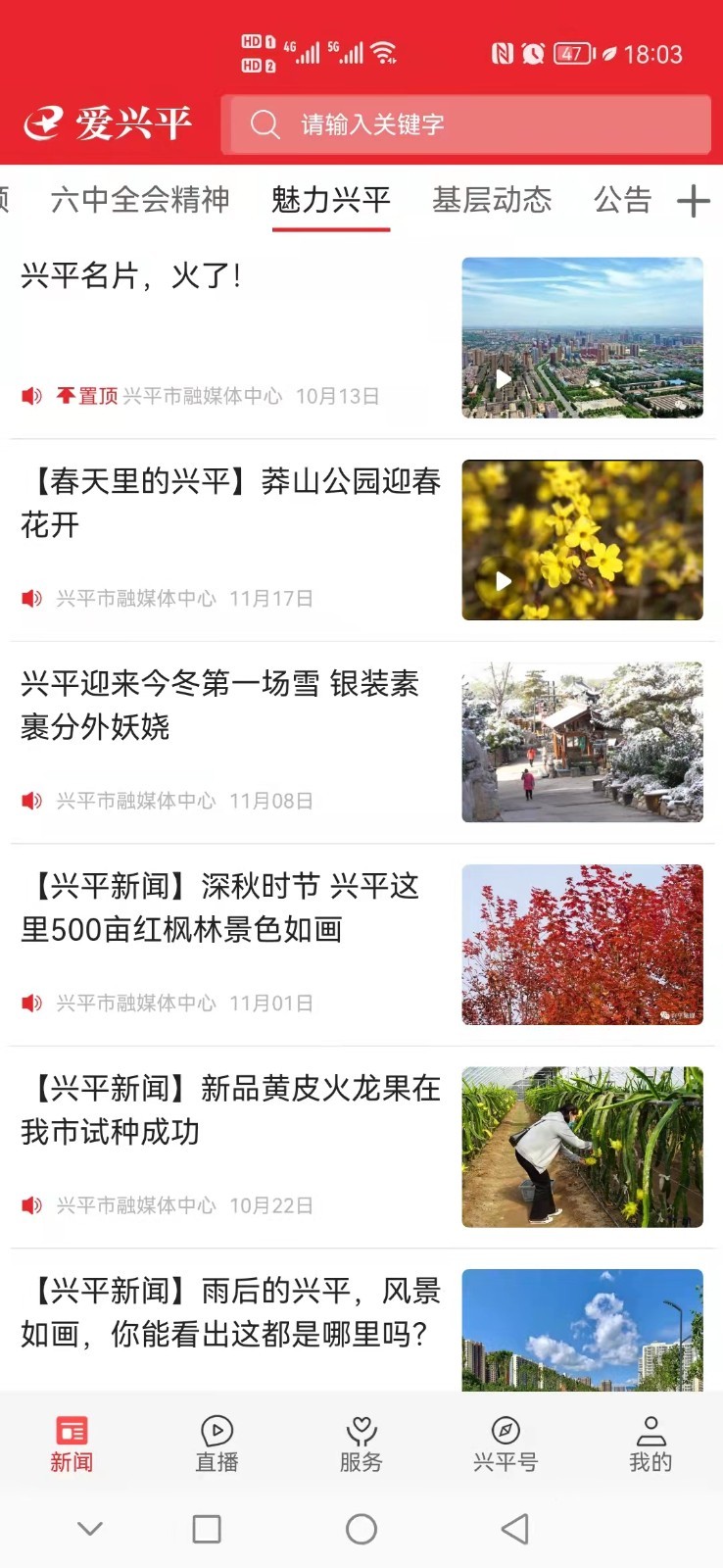
Task: Tap the system back button
Action: pyautogui.click(x=515, y=1529)
